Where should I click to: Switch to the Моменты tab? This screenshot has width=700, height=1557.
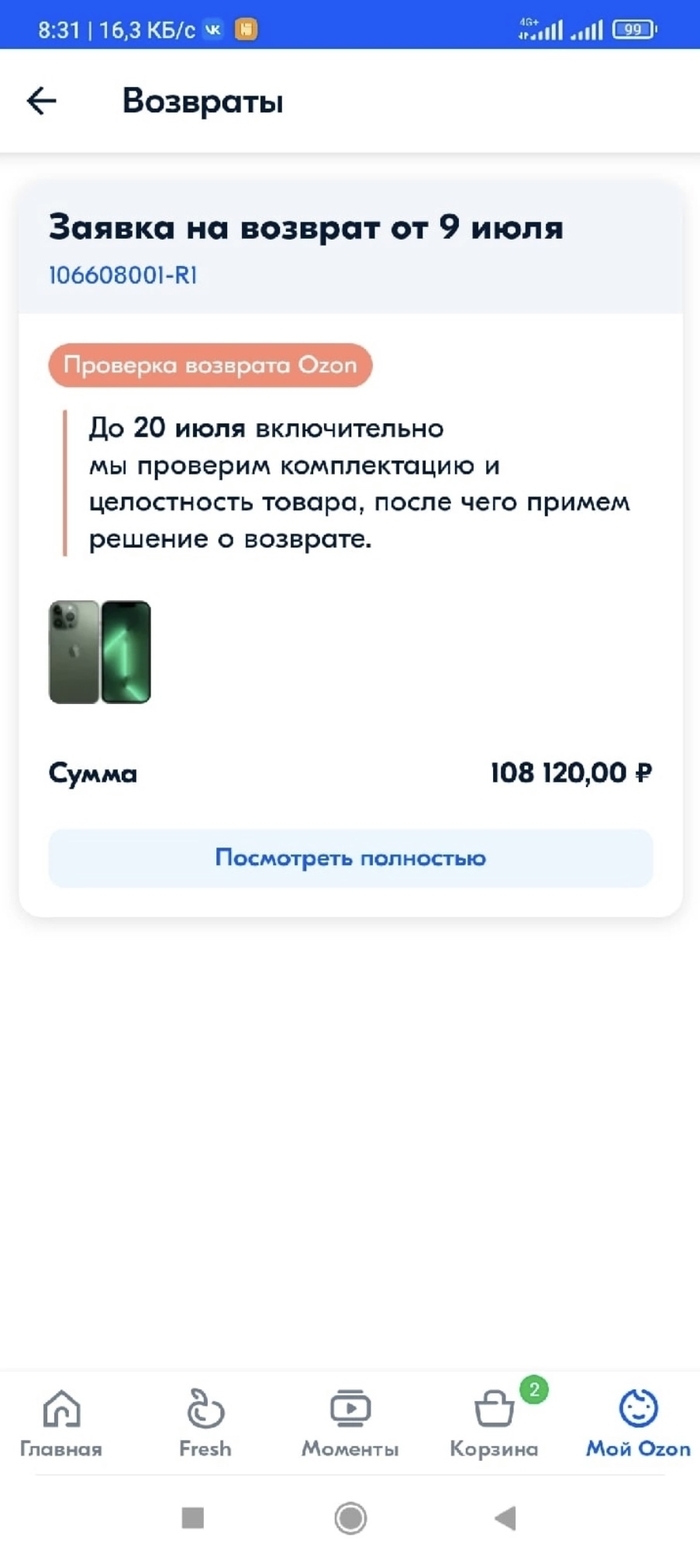click(x=350, y=1424)
